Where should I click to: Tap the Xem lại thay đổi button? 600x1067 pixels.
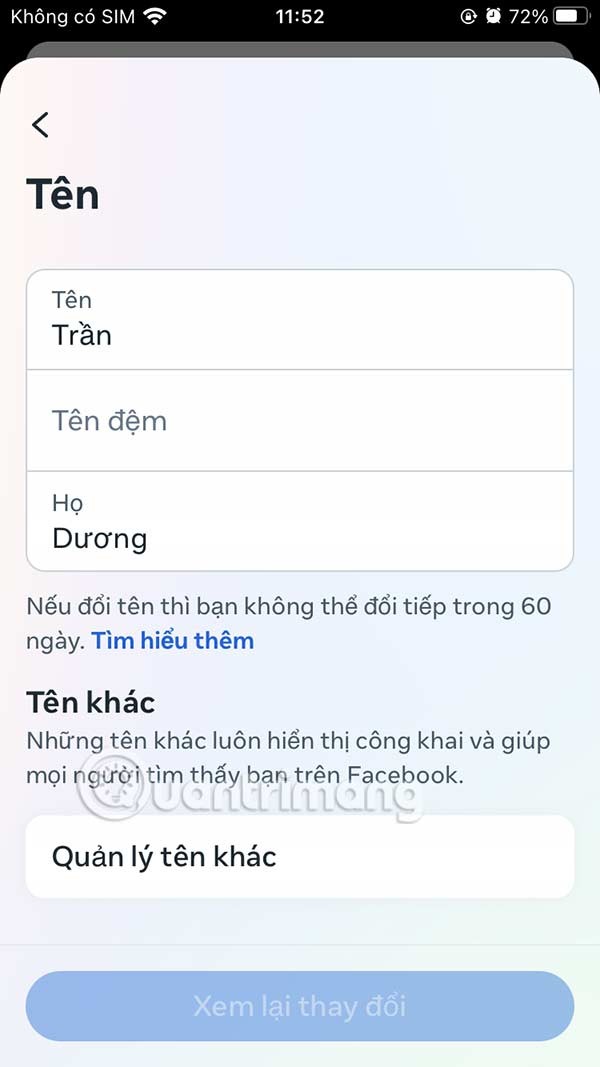(298, 1005)
